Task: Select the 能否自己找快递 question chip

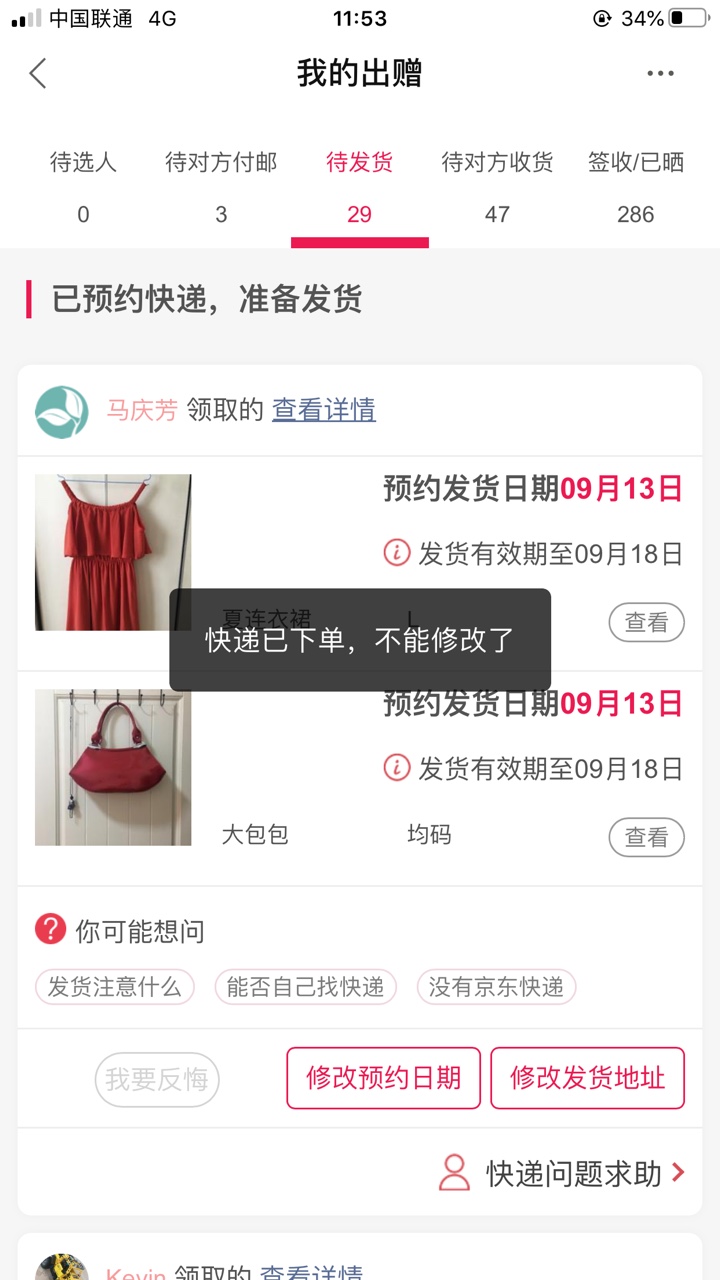Action: point(305,987)
